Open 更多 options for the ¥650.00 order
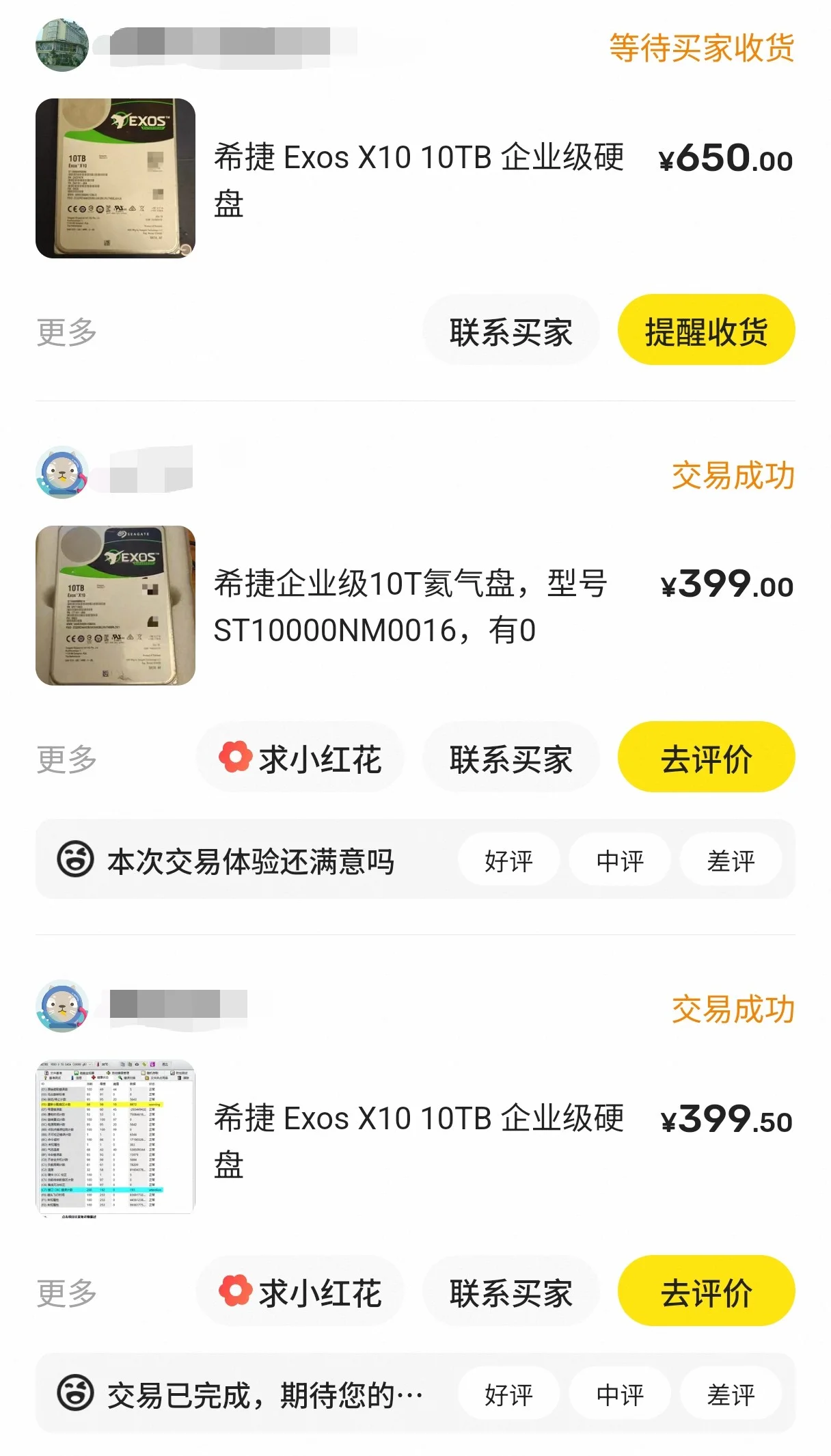 66,332
